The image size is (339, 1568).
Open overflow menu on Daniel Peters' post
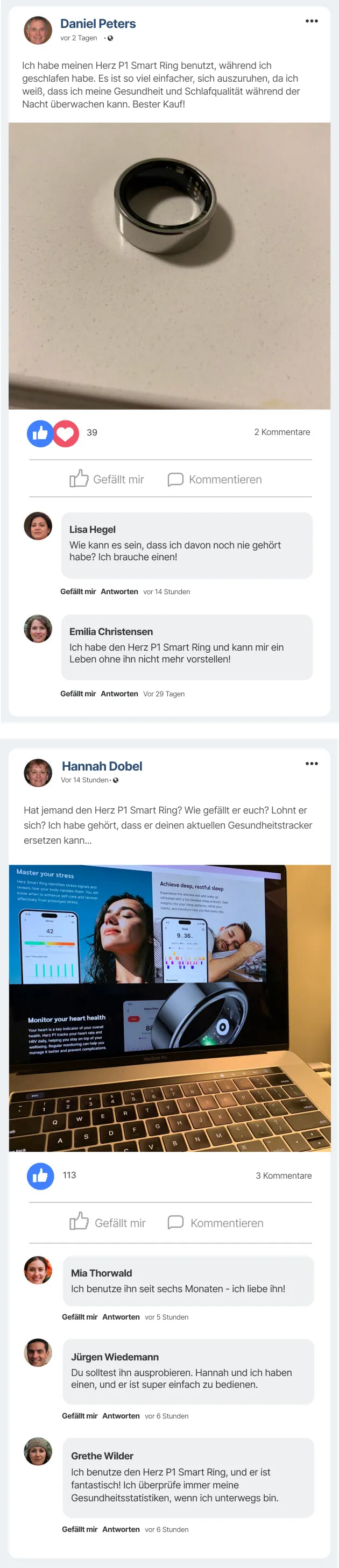[x=312, y=22]
